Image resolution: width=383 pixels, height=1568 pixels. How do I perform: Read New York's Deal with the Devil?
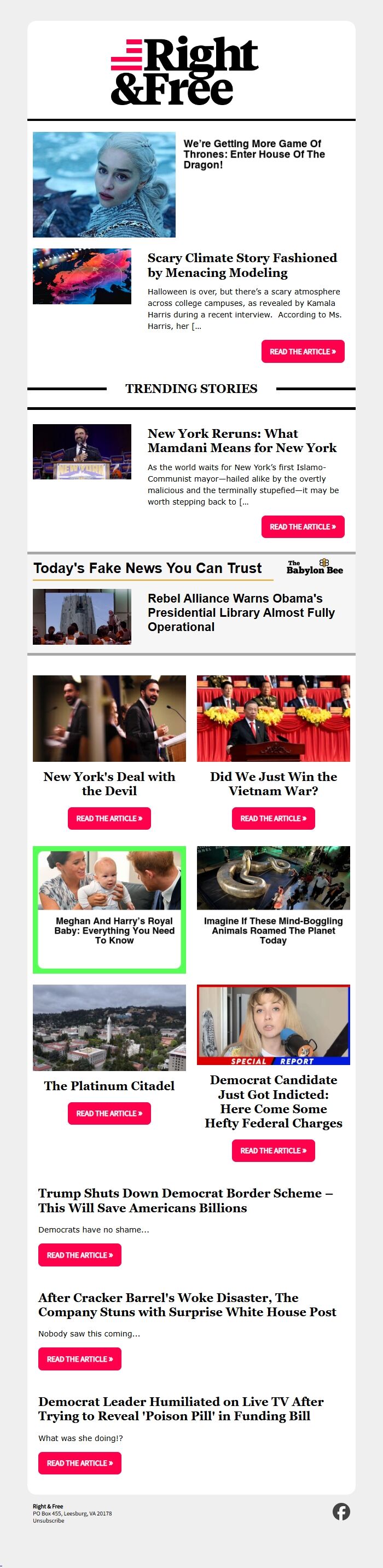click(x=109, y=818)
